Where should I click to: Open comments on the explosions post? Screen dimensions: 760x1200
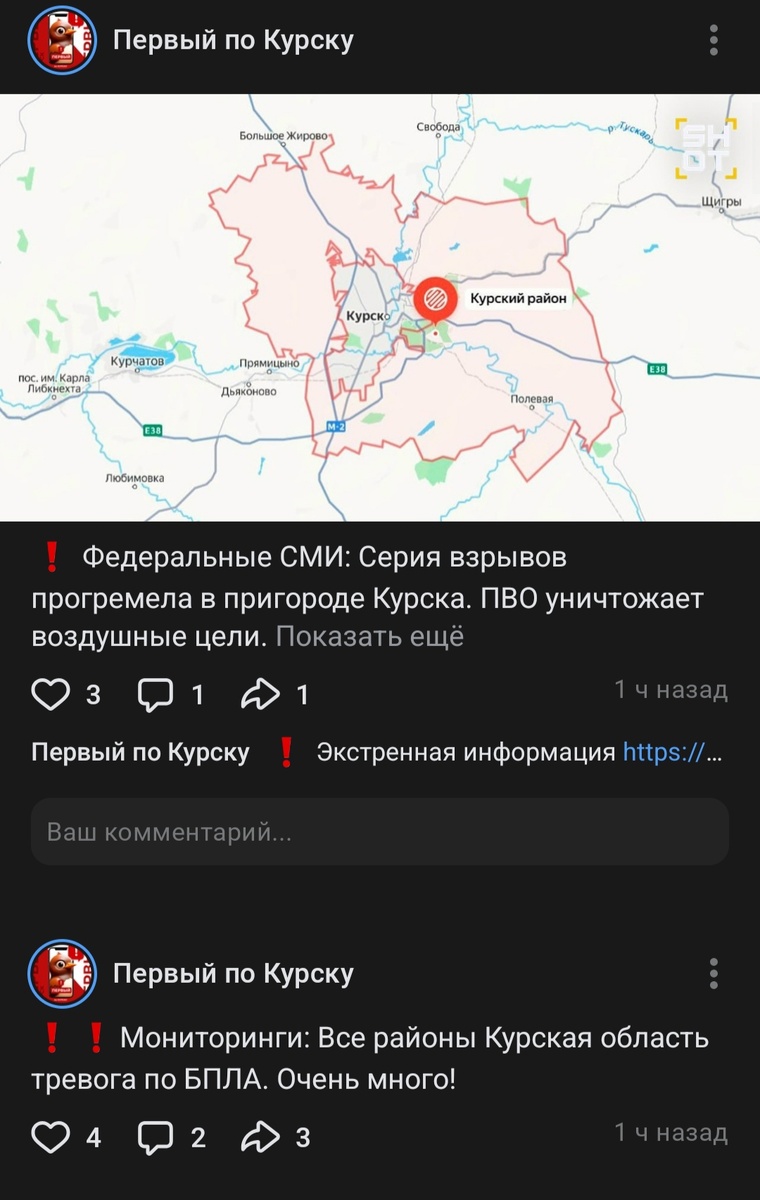(x=156, y=694)
